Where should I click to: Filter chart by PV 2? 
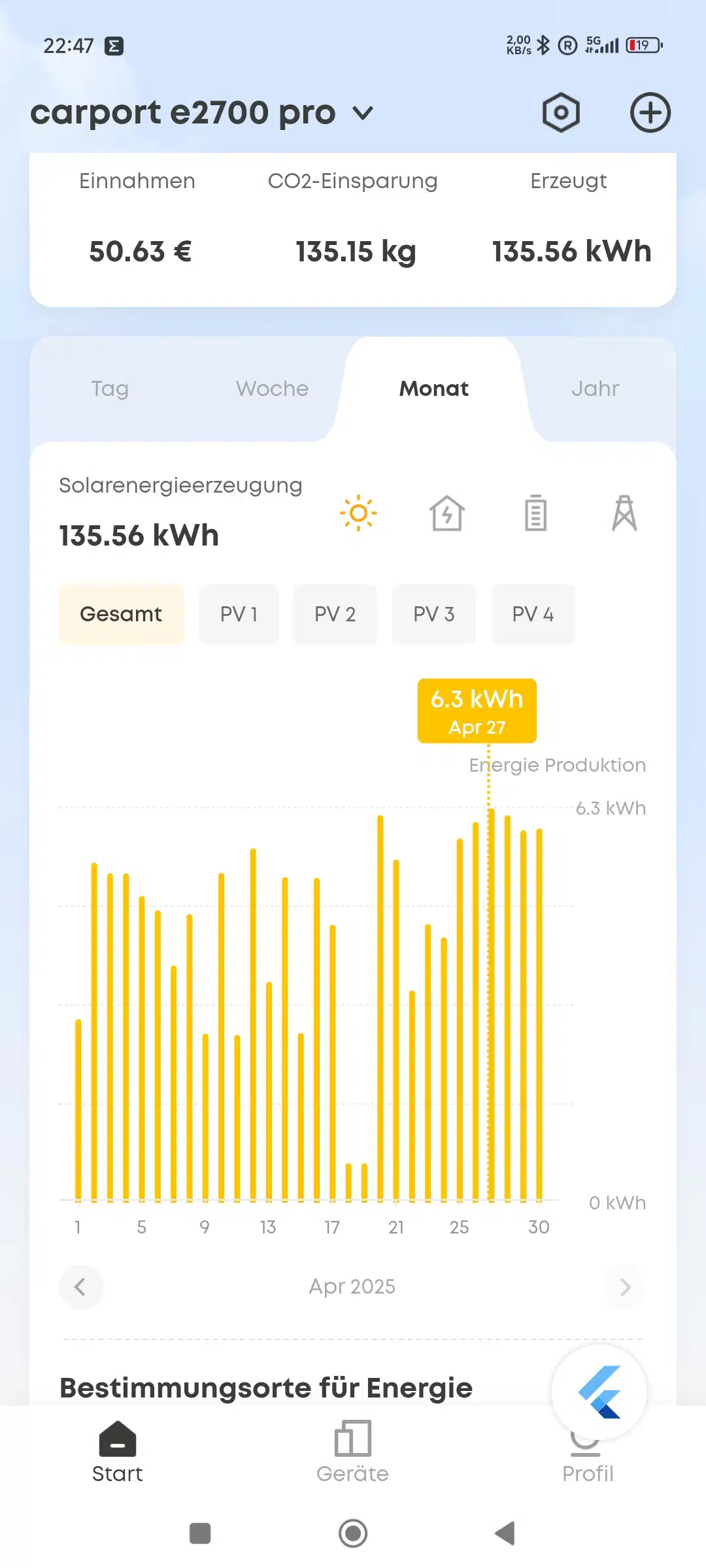(x=335, y=614)
